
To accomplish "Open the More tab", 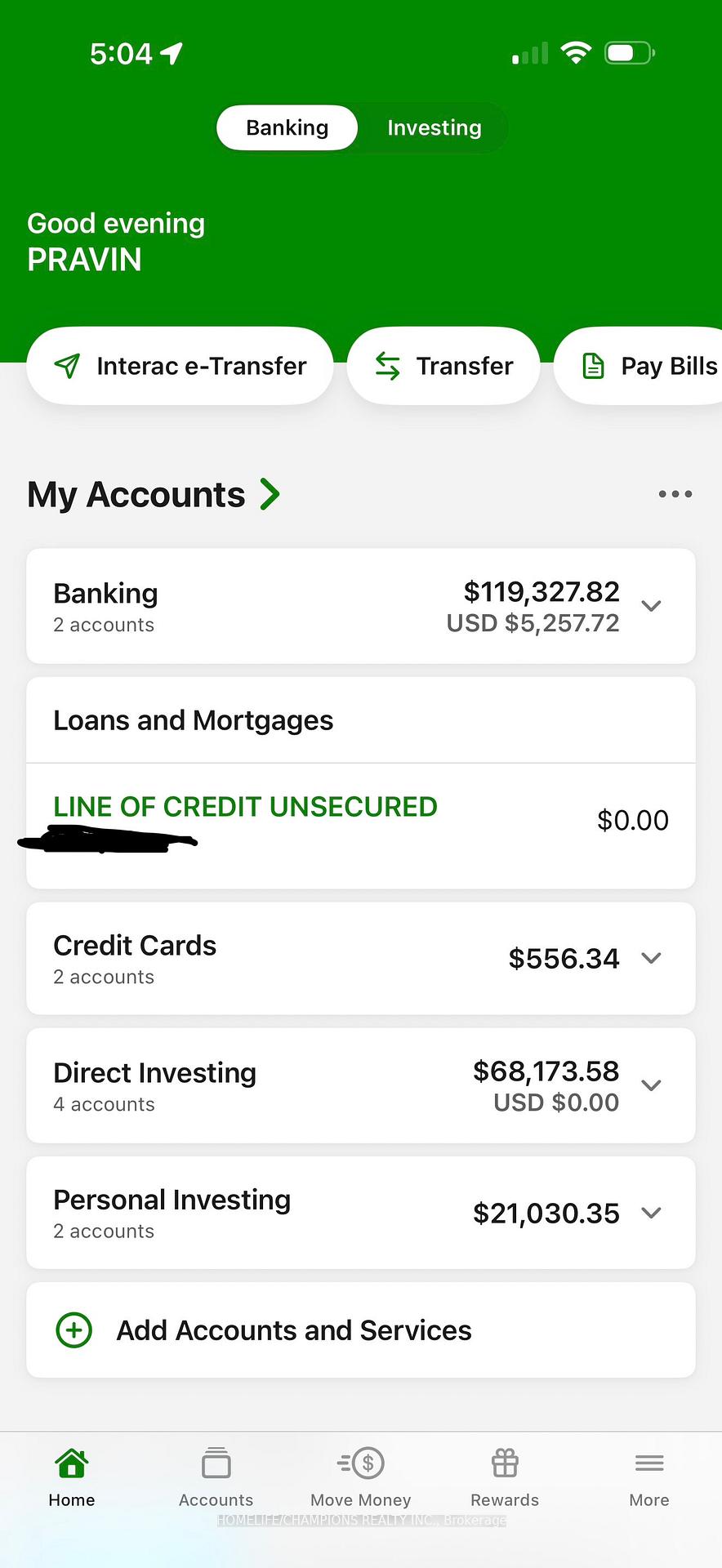I will [x=649, y=1476].
